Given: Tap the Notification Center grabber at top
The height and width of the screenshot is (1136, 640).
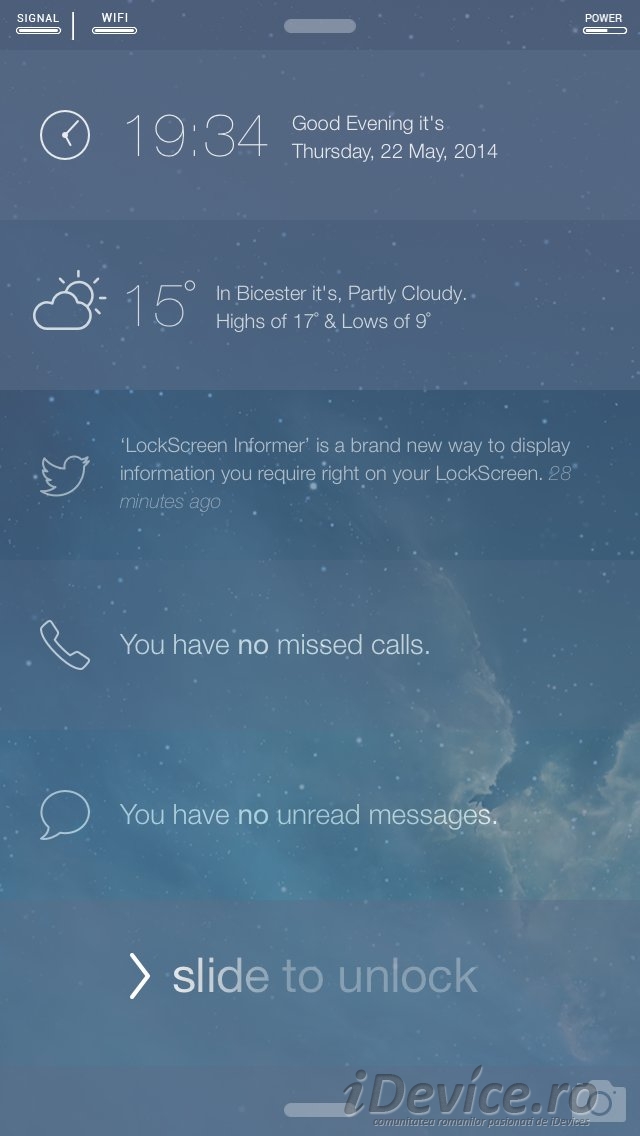Looking at the screenshot, I should (320, 26).
